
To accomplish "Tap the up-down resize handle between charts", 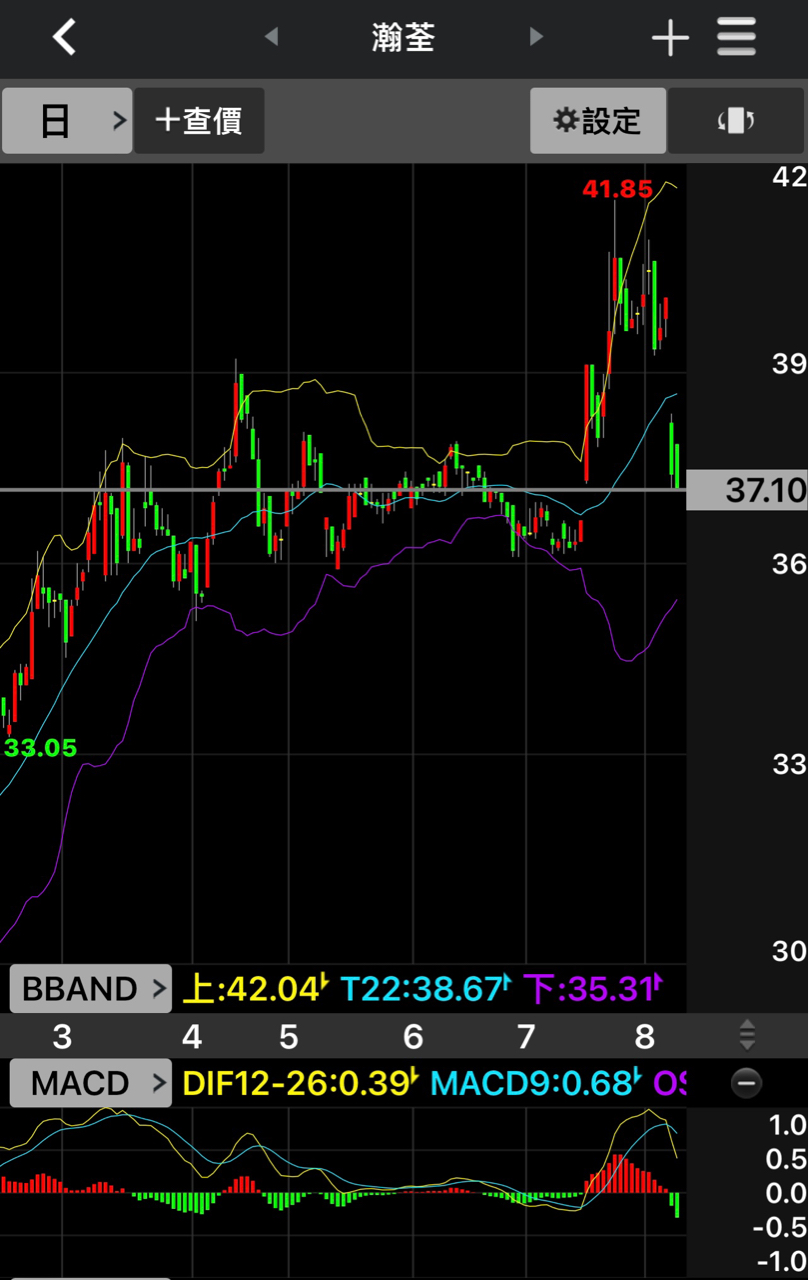I will point(746,1036).
